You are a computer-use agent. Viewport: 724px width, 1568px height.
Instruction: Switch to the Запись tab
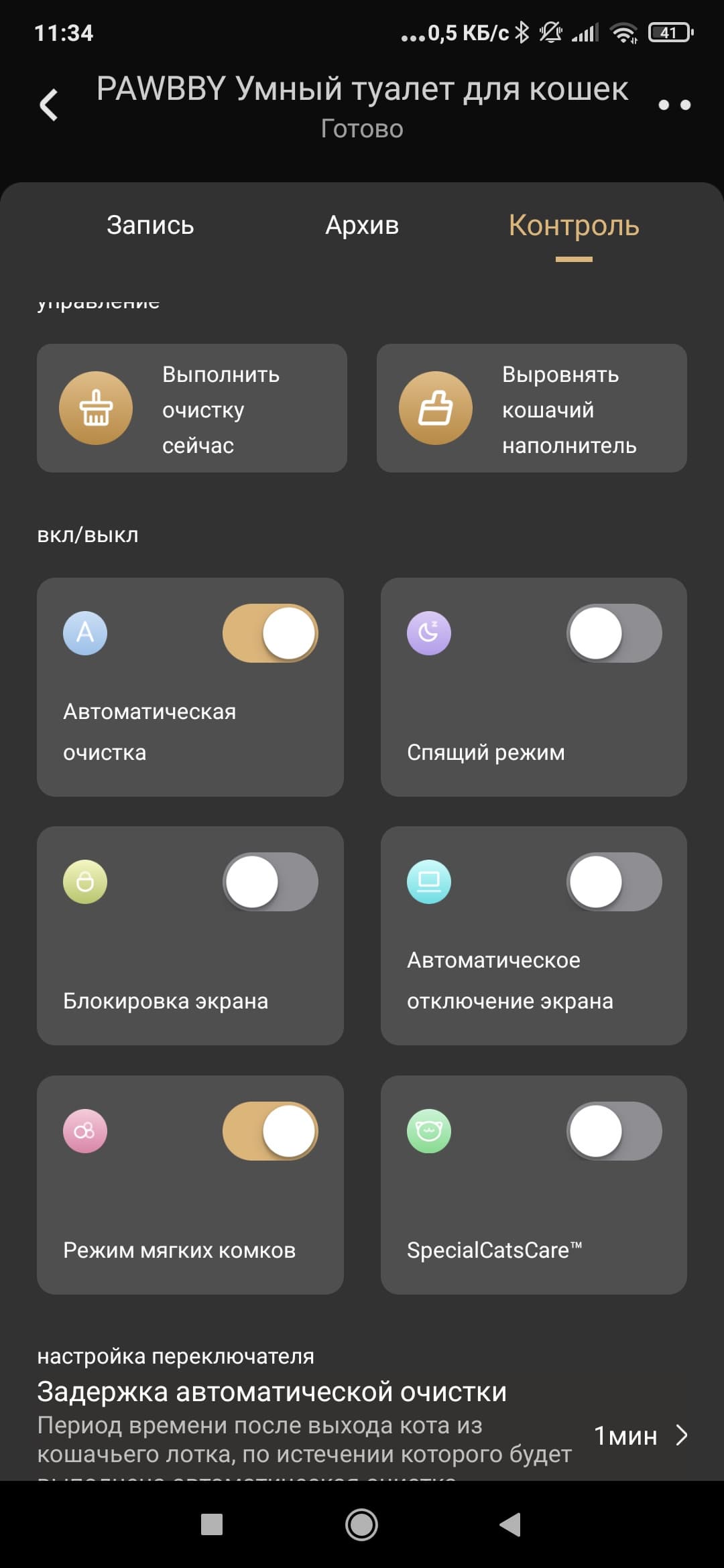pos(150,226)
